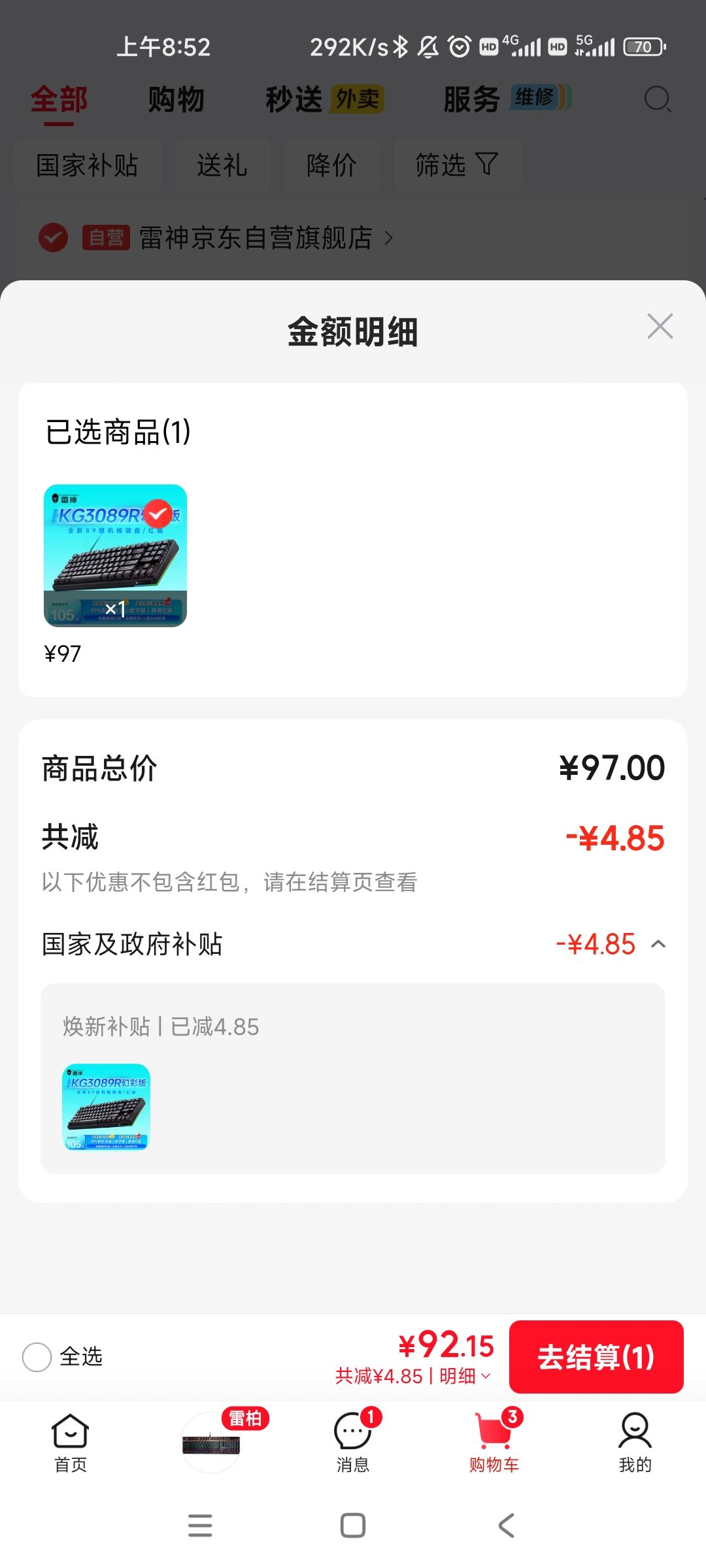This screenshot has height=1568, width=706.
Task: Close the 金额明细 panel
Action: tap(660, 326)
